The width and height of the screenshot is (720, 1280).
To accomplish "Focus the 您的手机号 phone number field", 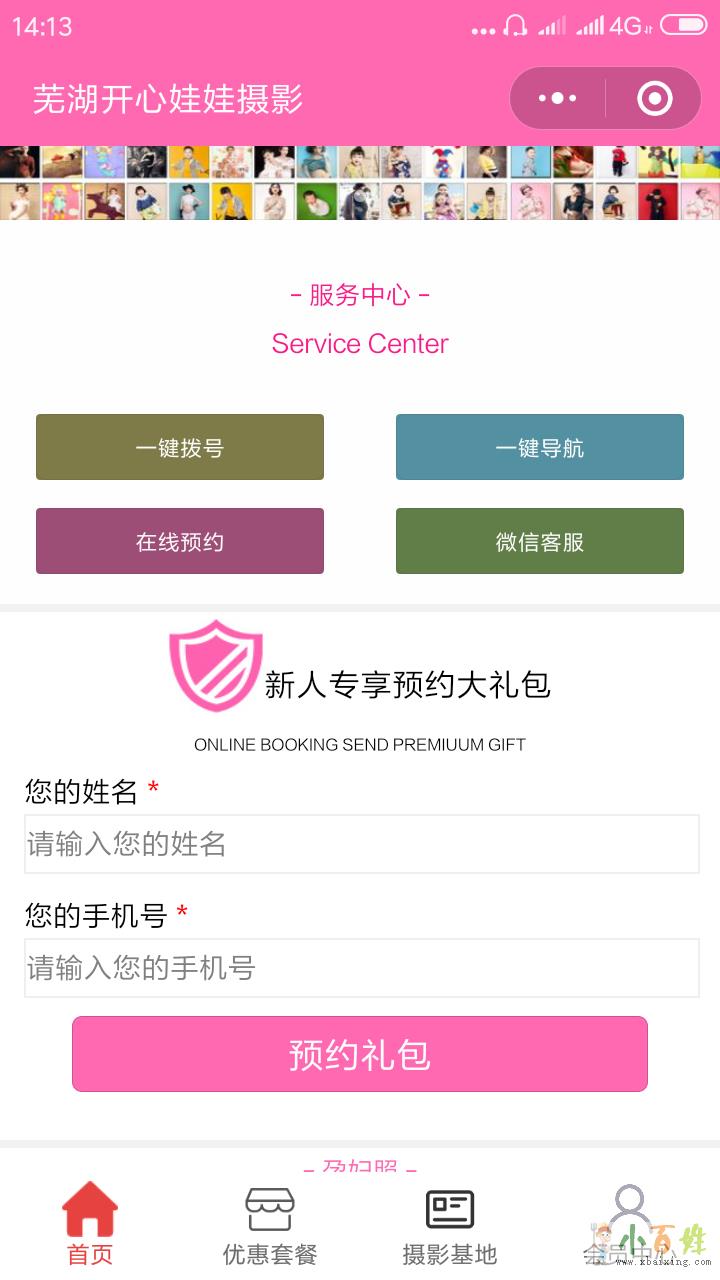I will 361,967.
